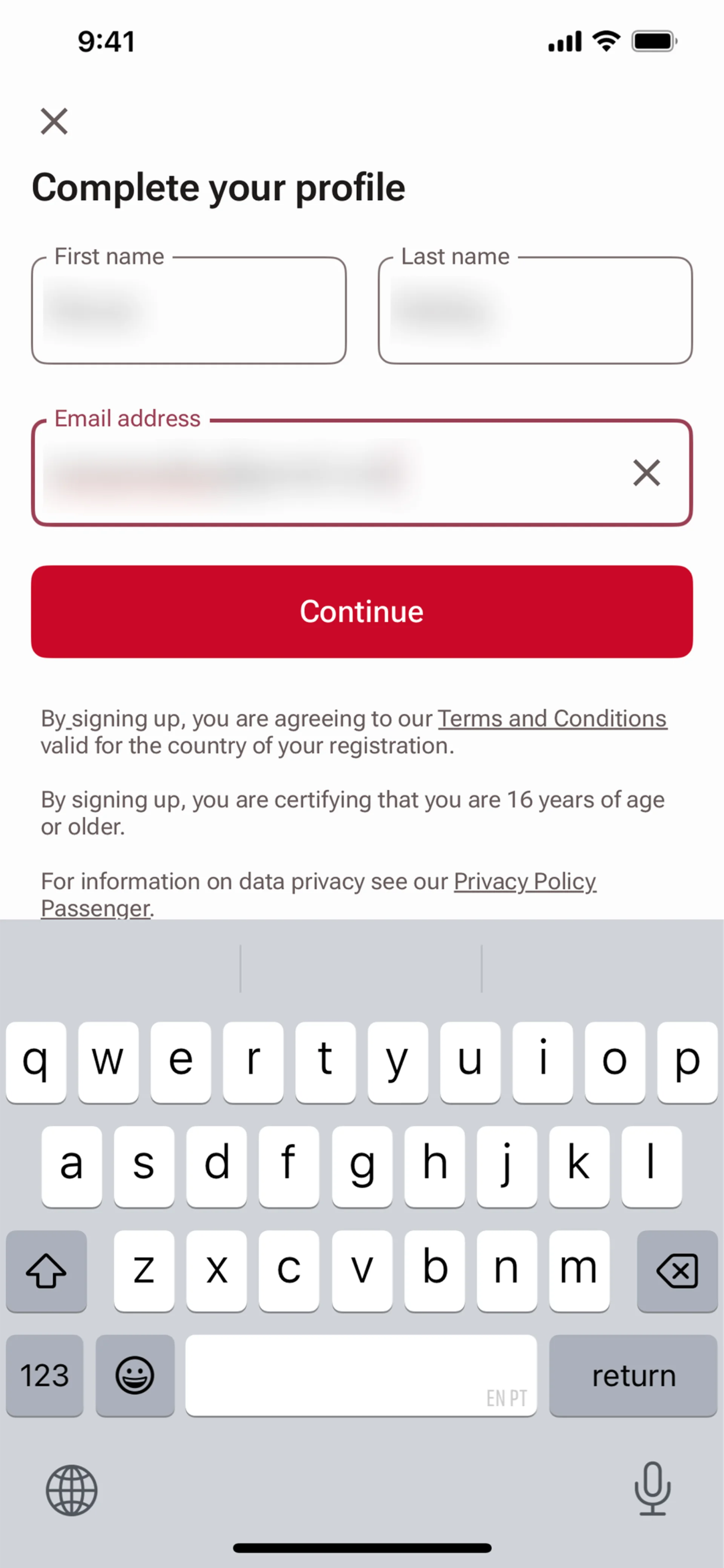The width and height of the screenshot is (724, 1568).
Task: Open the Privacy Policy Passenger link
Action: click(x=525, y=882)
